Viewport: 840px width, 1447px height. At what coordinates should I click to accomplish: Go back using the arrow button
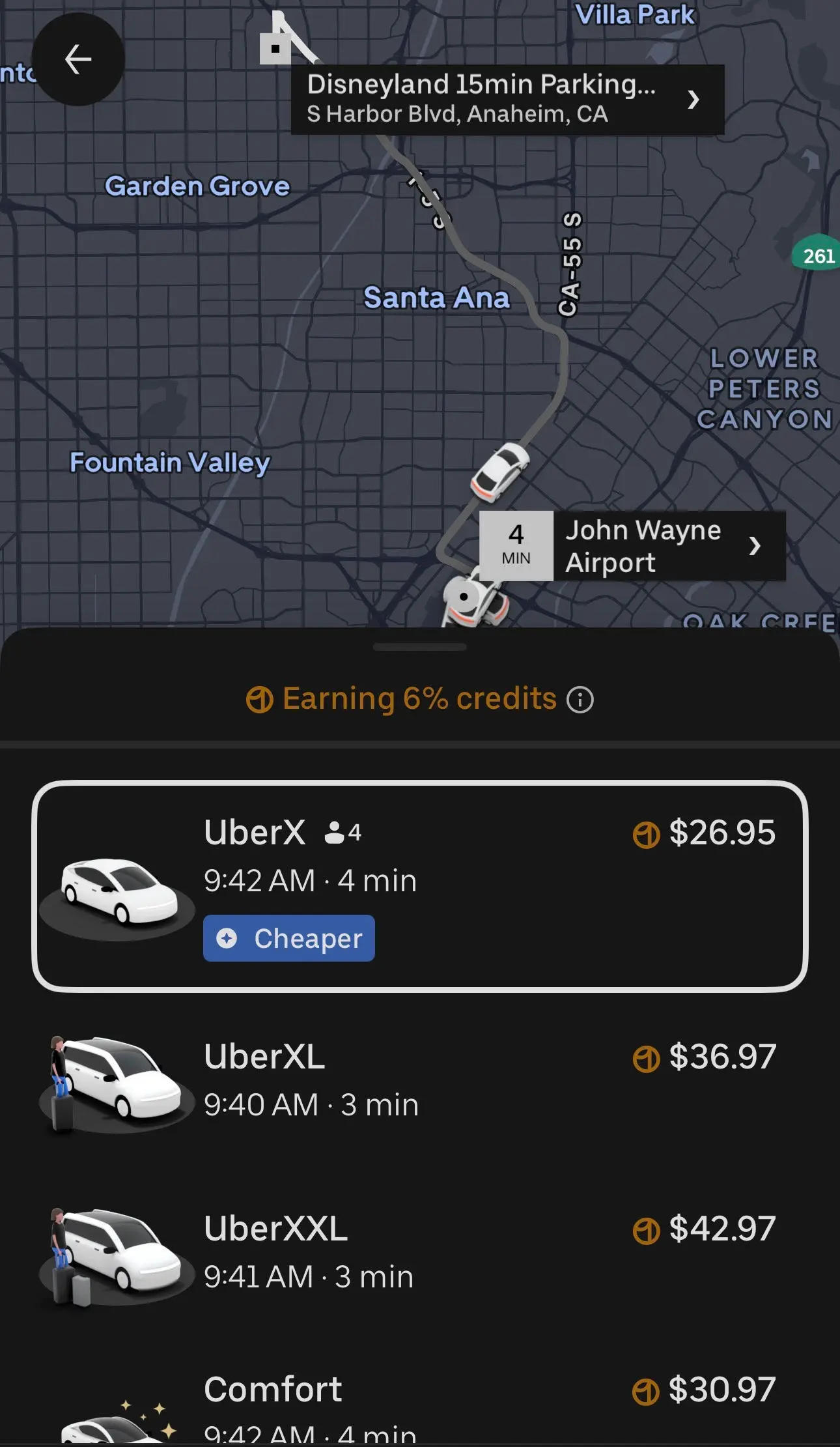tap(78, 60)
